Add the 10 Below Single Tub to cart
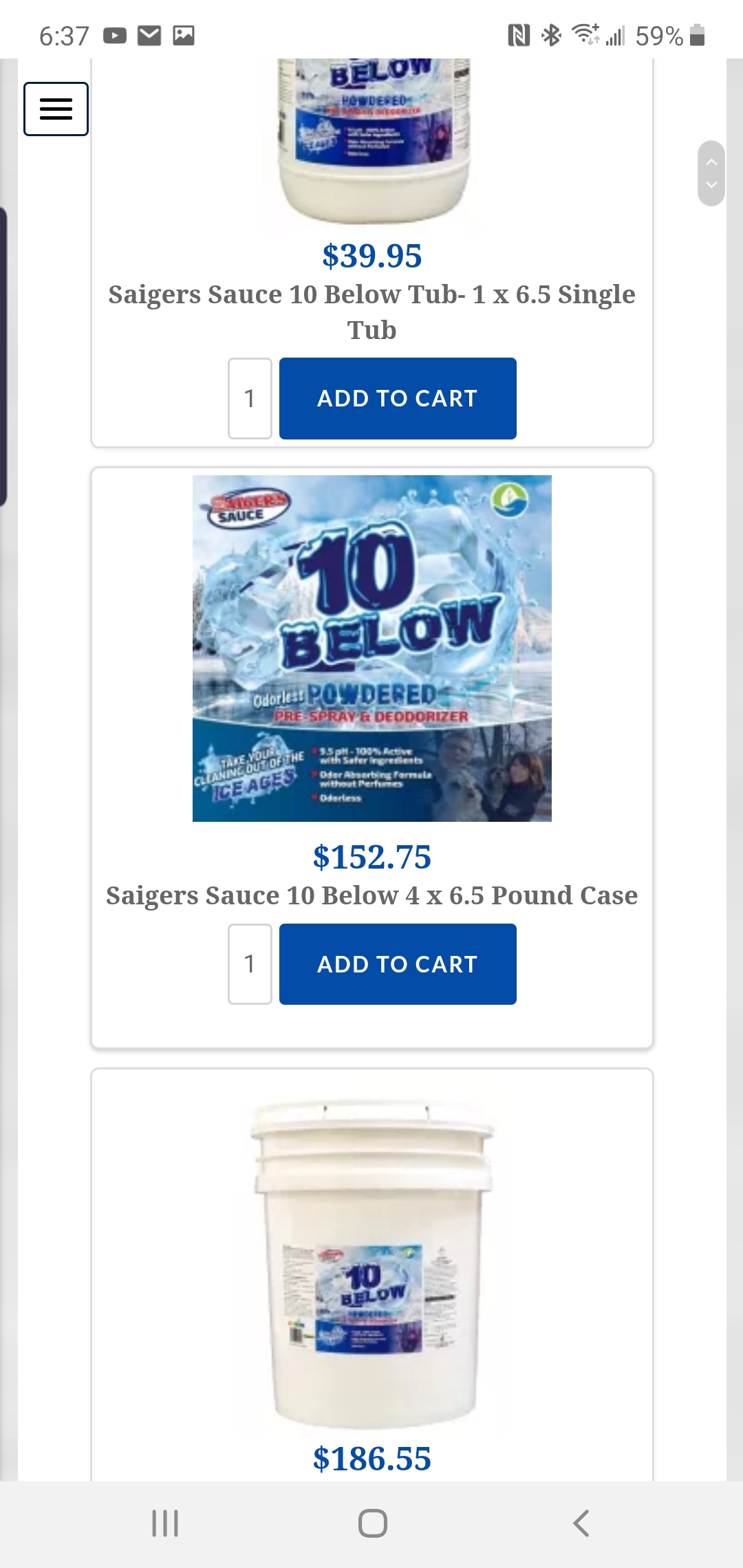The height and width of the screenshot is (1568, 743). tap(398, 398)
